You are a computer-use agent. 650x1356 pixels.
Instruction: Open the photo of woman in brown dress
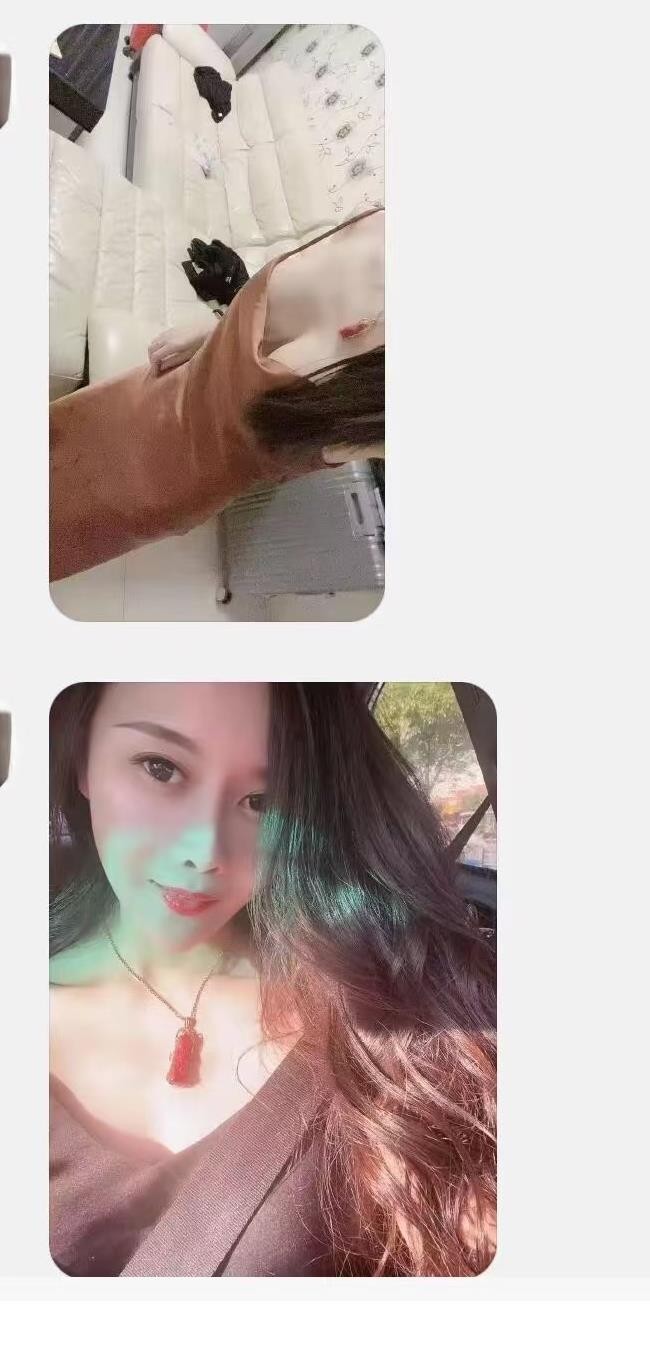point(217,322)
